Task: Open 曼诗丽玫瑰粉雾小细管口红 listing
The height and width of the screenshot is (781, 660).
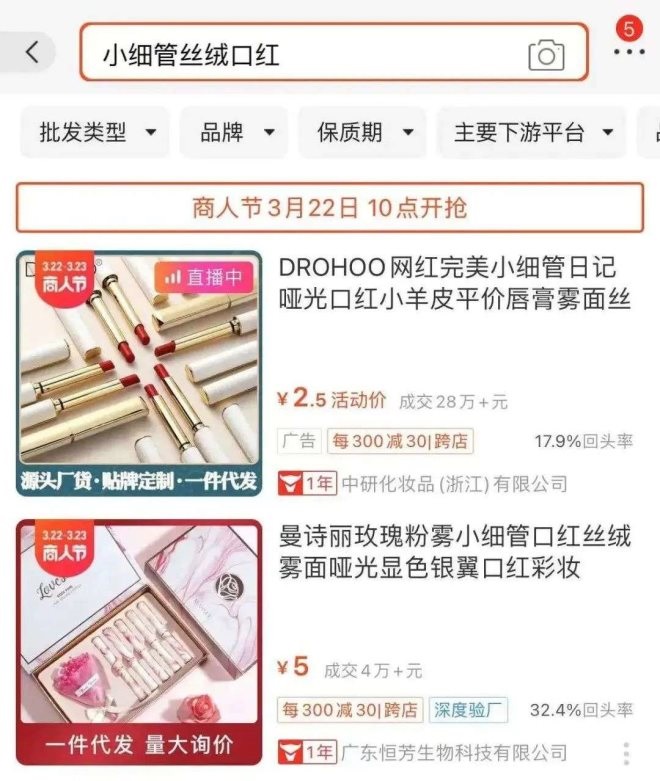Action: [x=455, y=553]
